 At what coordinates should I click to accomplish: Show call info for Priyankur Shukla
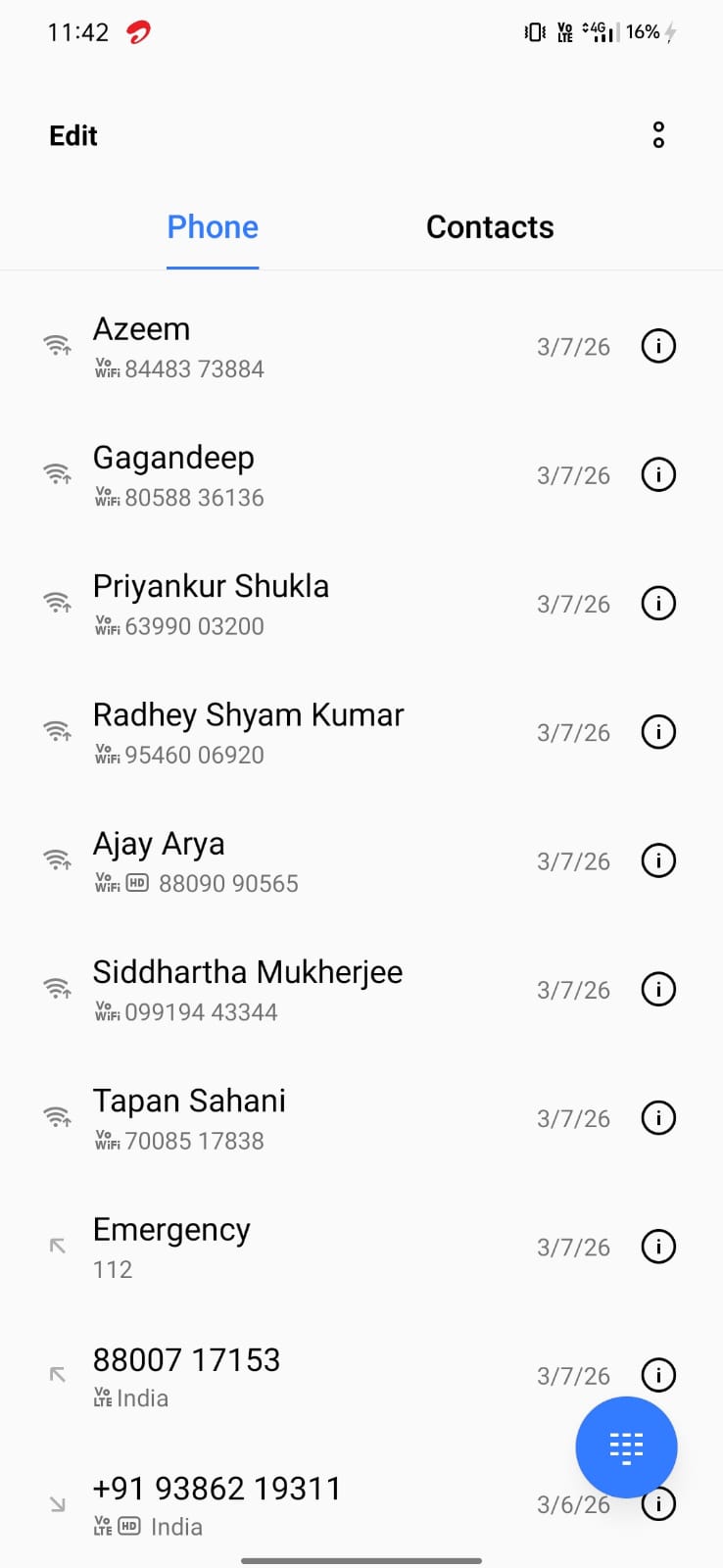658,604
